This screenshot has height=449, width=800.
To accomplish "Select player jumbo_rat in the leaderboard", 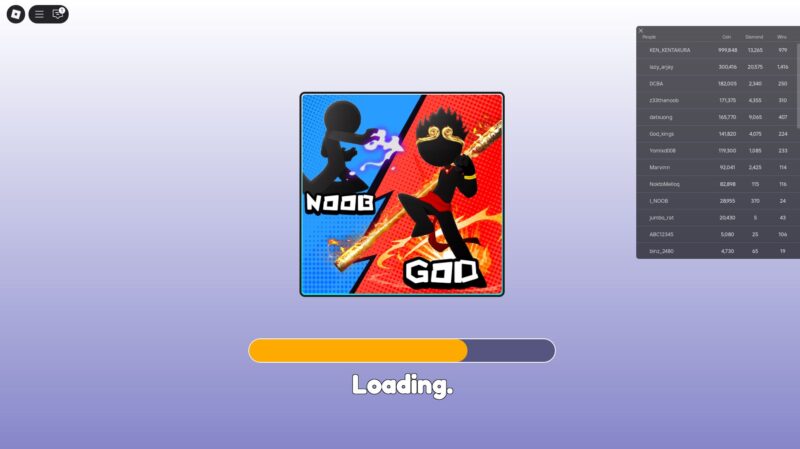I will pyautogui.click(x=662, y=217).
